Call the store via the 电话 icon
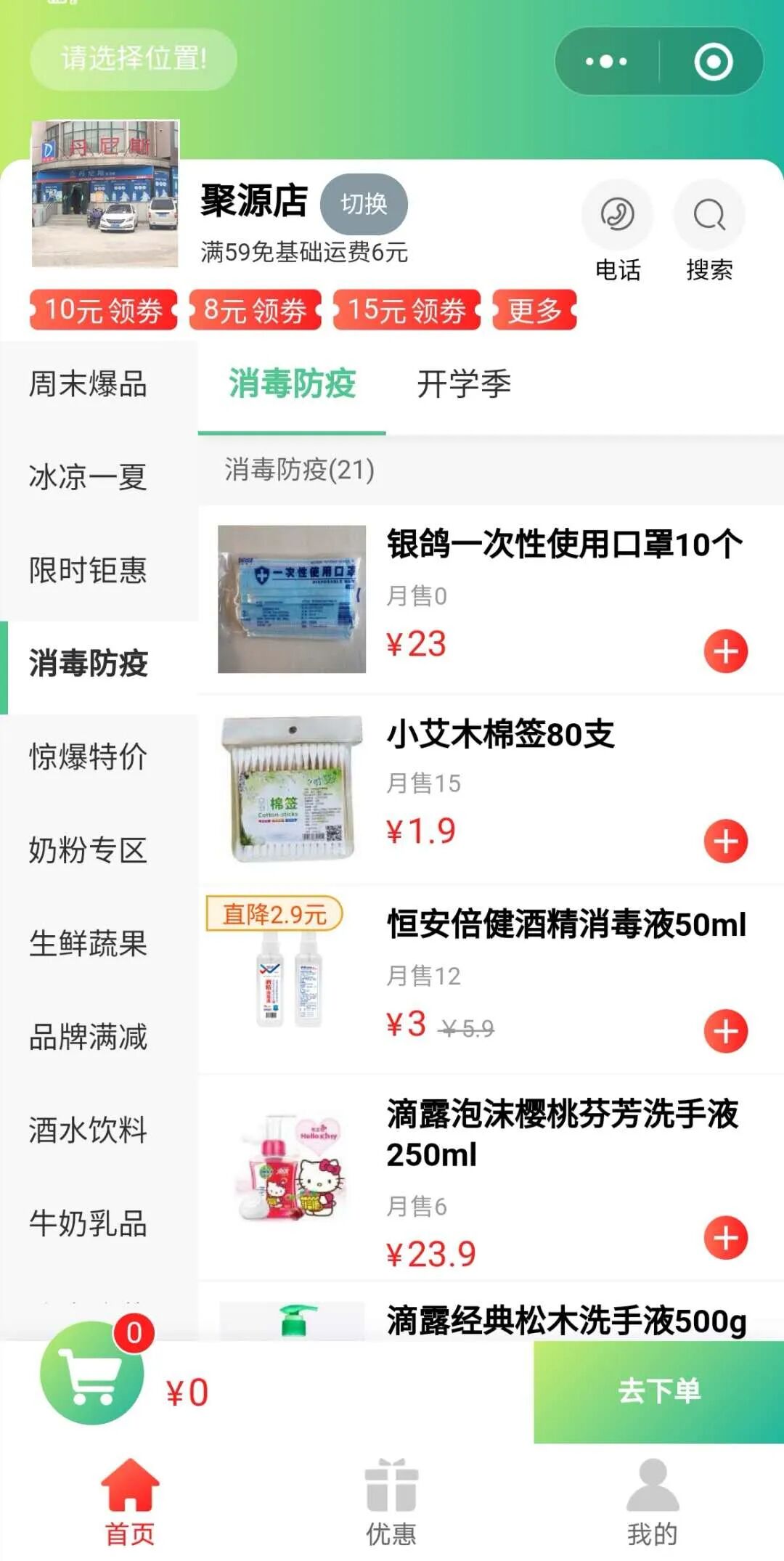This screenshot has width=784, height=1561. click(617, 216)
